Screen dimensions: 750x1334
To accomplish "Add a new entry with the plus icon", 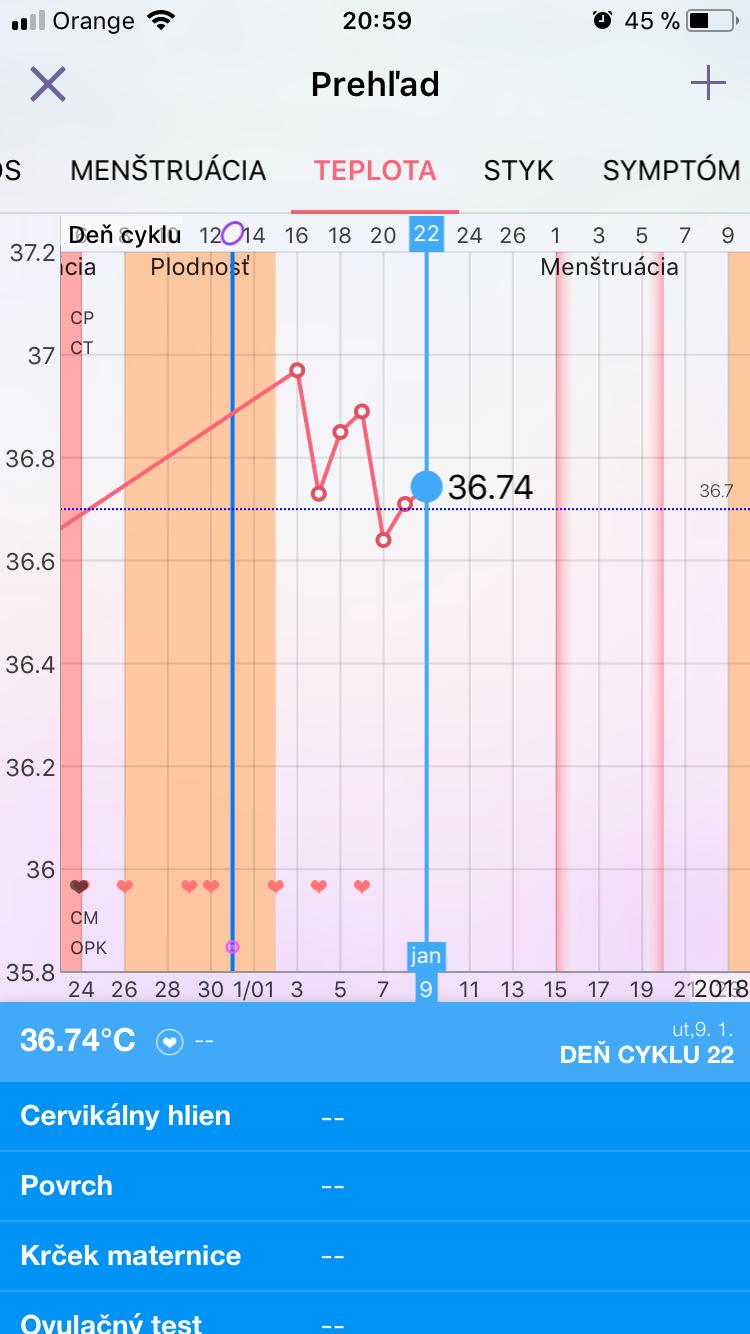I will click(x=708, y=85).
